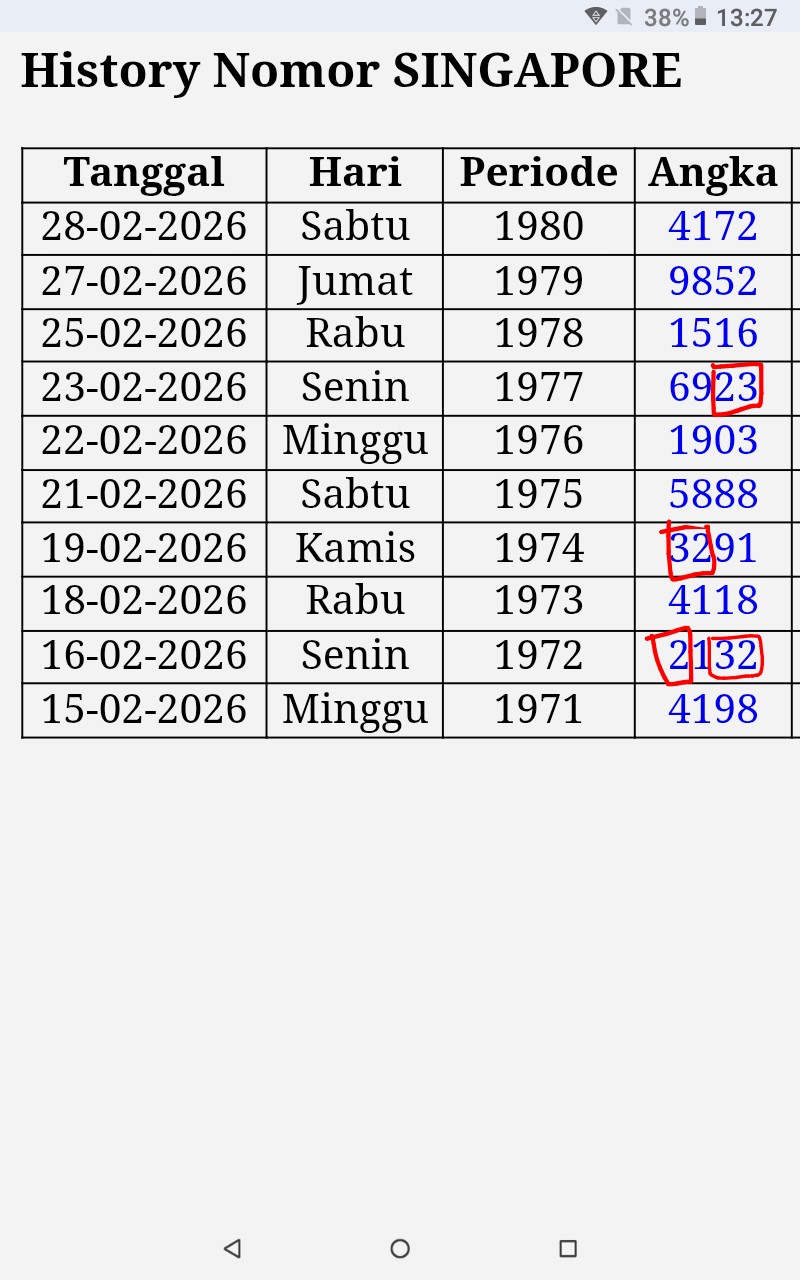This screenshot has width=800, height=1280.
Task: Open the blue number 5888 link
Action: click(x=713, y=495)
